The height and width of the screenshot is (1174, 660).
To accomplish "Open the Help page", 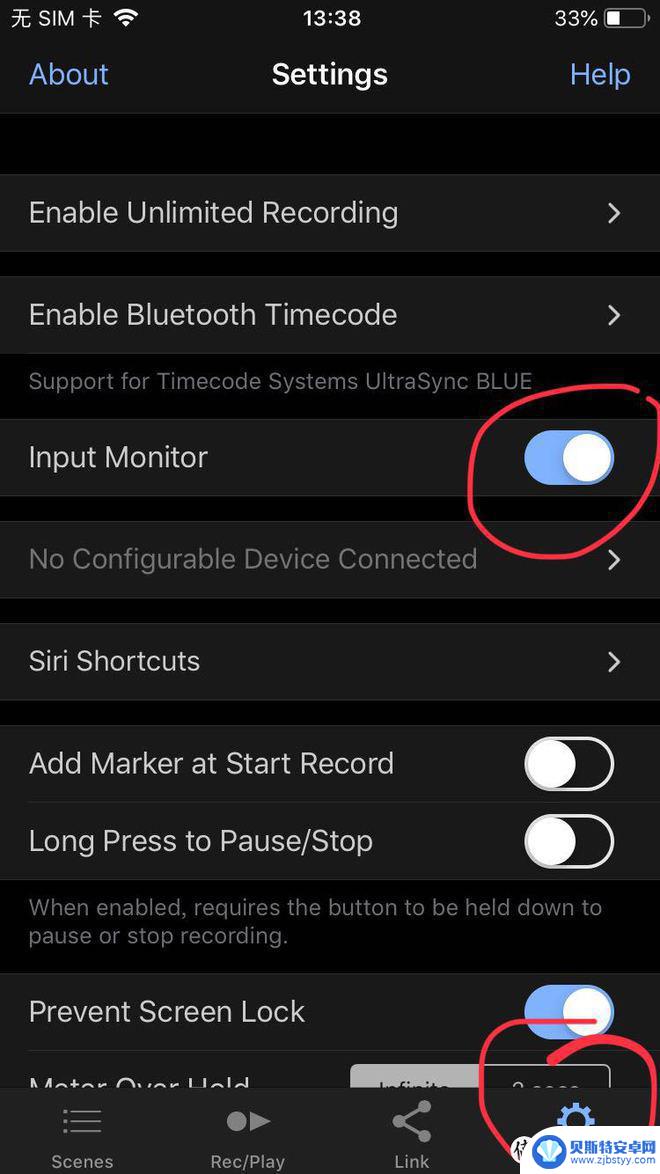I will click(x=599, y=74).
